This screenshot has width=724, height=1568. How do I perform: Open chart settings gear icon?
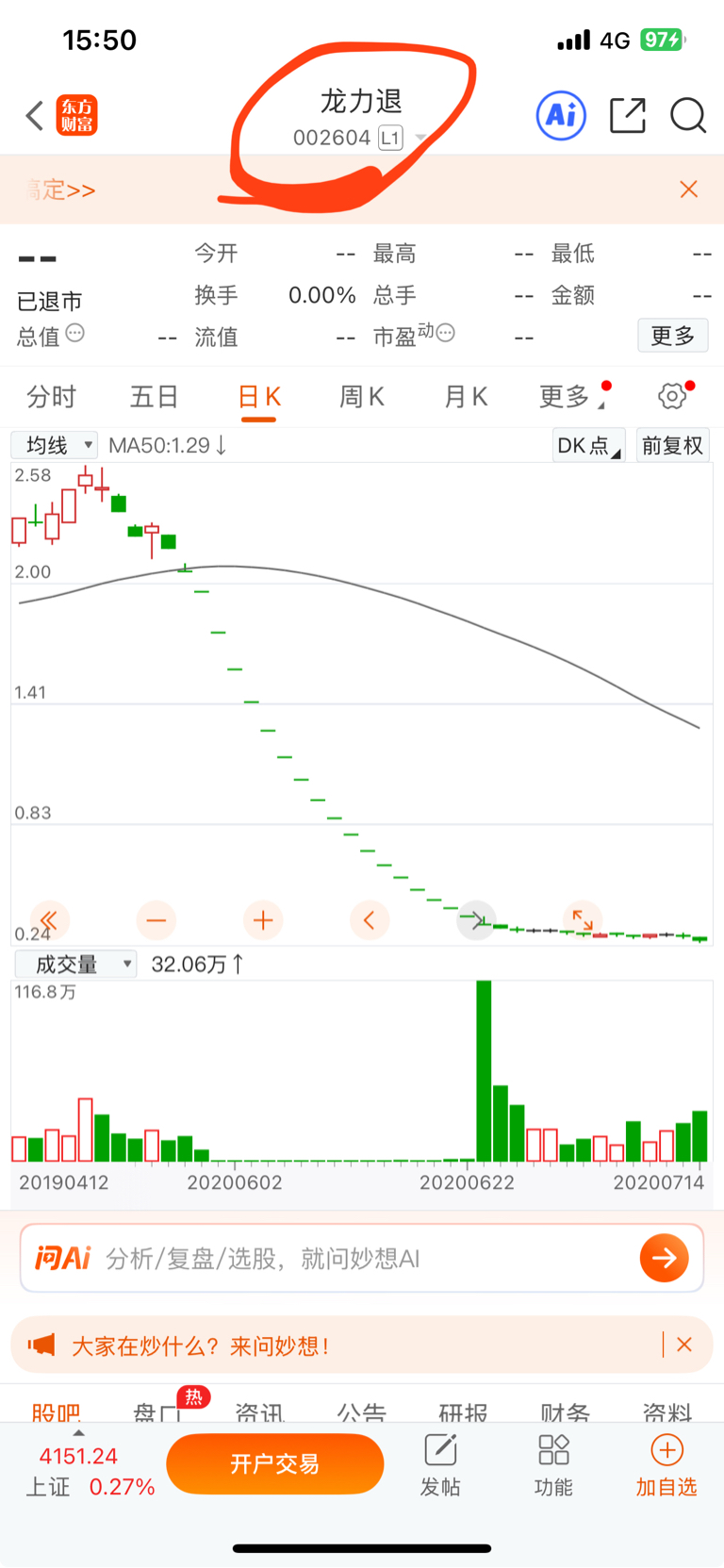click(673, 396)
